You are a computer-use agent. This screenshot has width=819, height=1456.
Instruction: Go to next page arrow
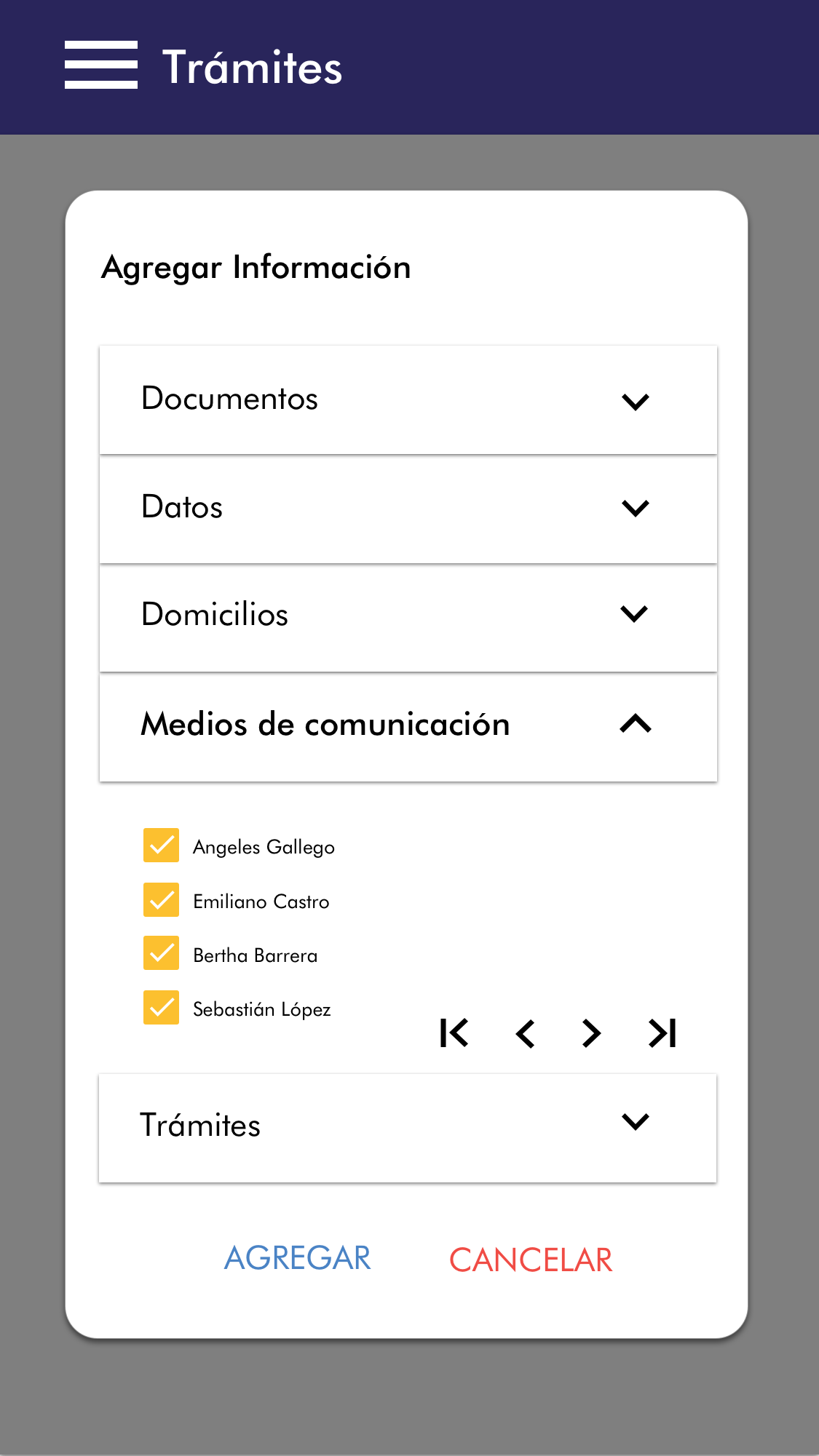(591, 1033)
